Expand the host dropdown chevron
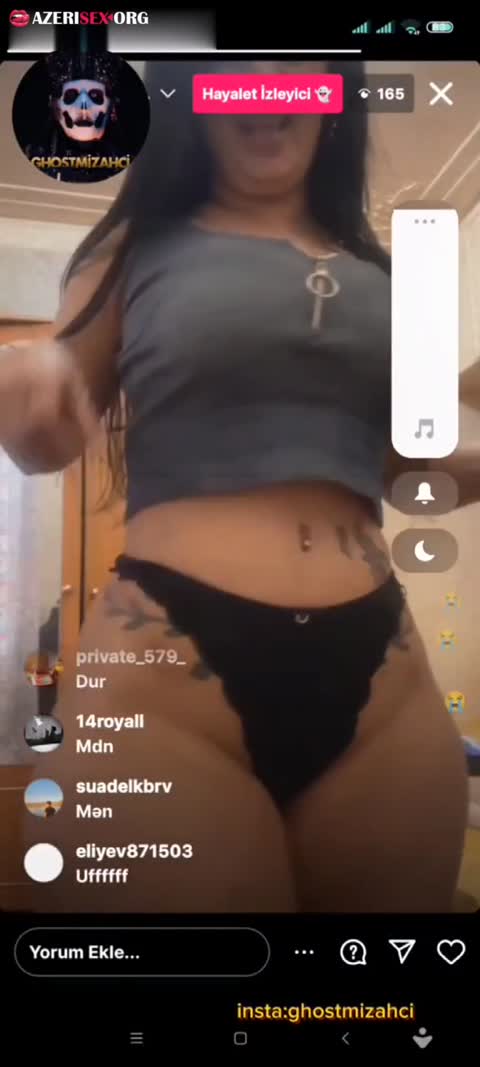Viewport: 480px width, 1067px height. 167,94
